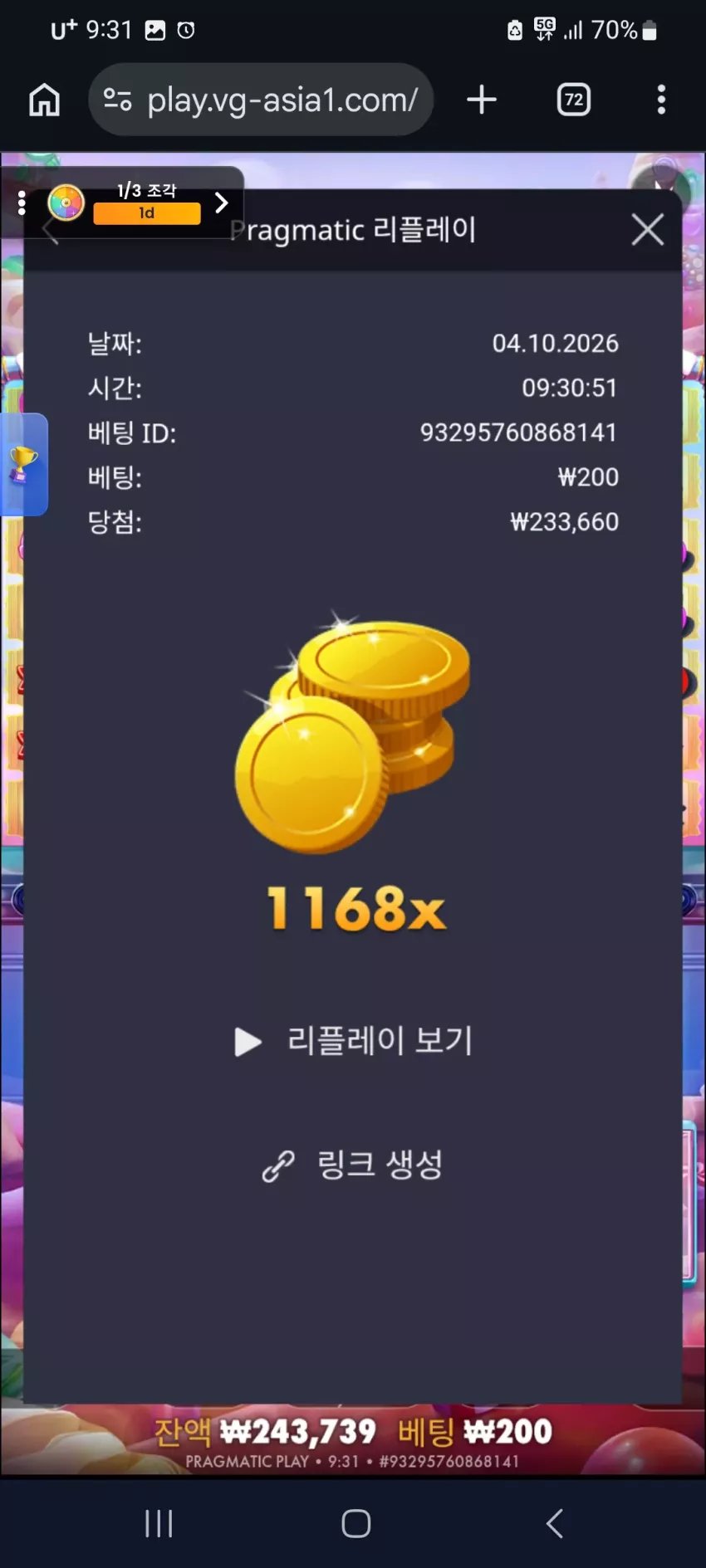Go back with the system back button
The image size is (706, 1568).
click(x=554, y=1523)
